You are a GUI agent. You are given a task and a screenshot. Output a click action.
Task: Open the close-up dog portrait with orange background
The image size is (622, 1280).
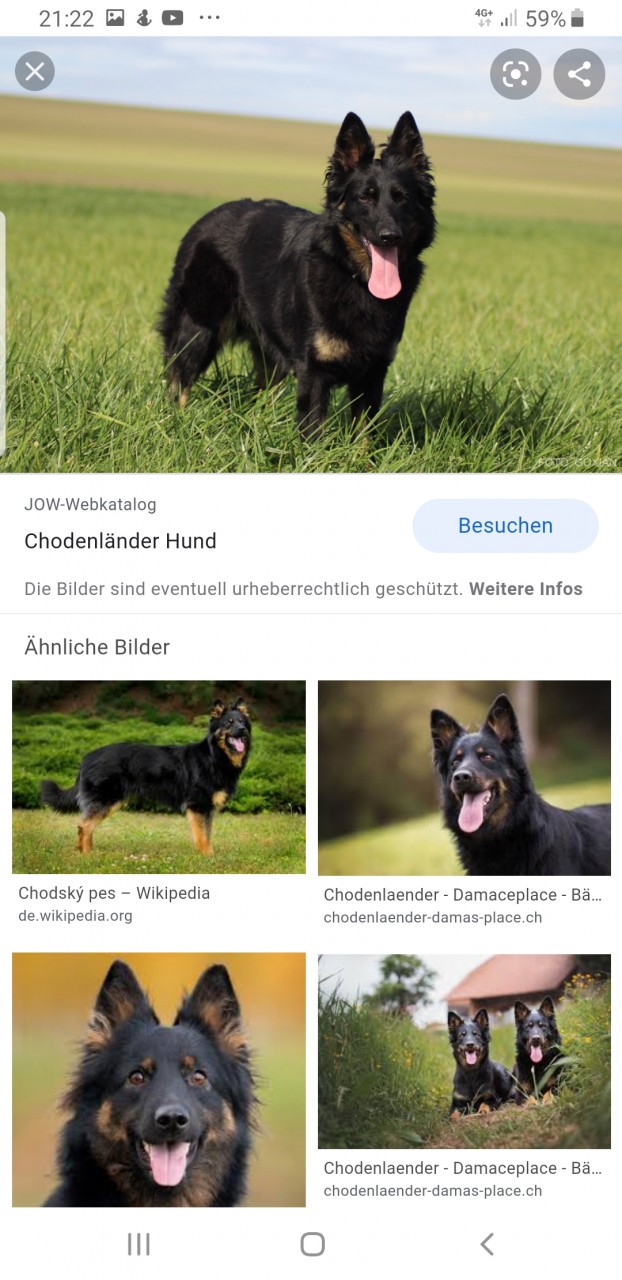[x=159, y=1078]
